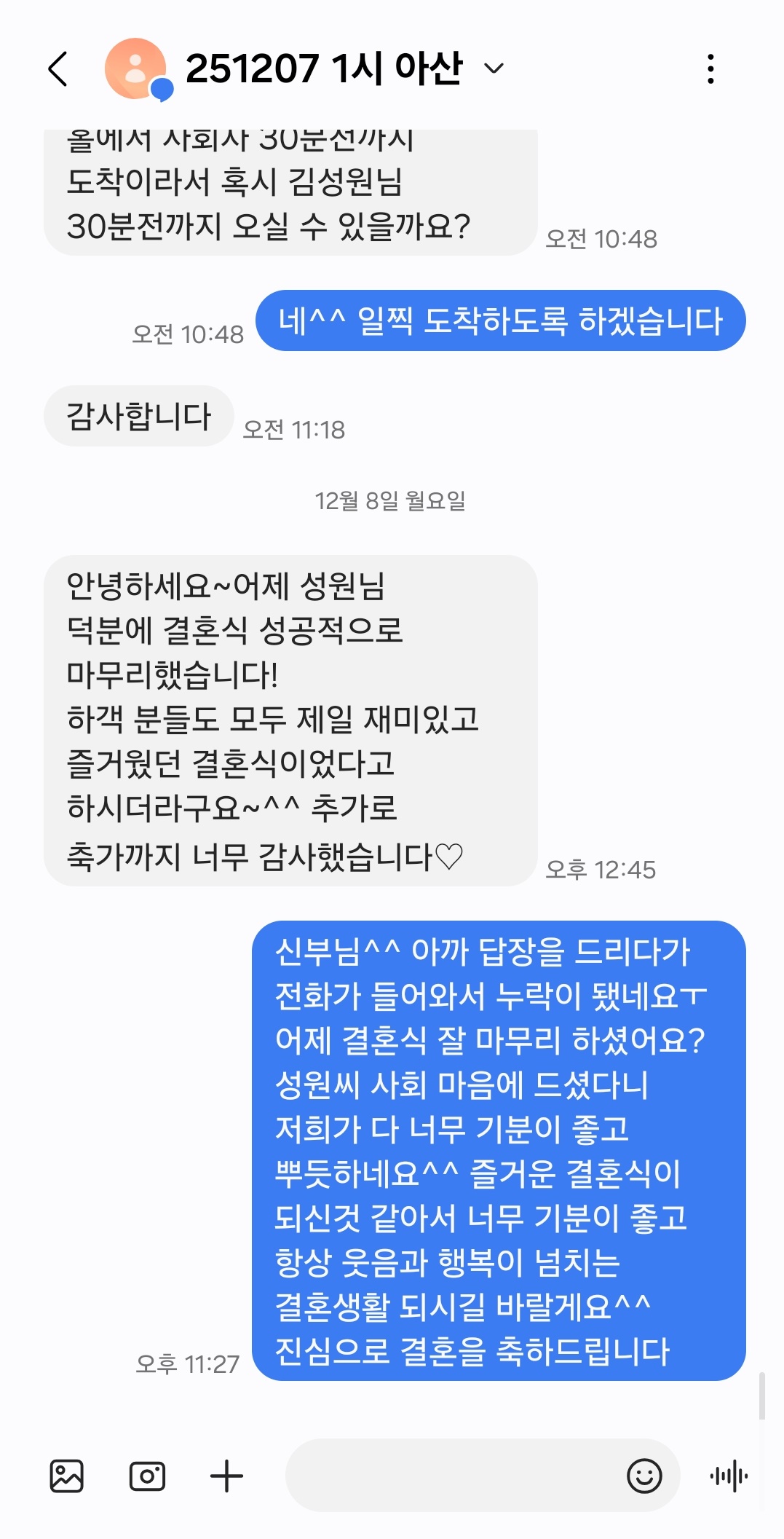This screenshot has height=1539, width=784.
Task: Go back to the conversation list
Action: pyautogui.click(x=58, y=69)
